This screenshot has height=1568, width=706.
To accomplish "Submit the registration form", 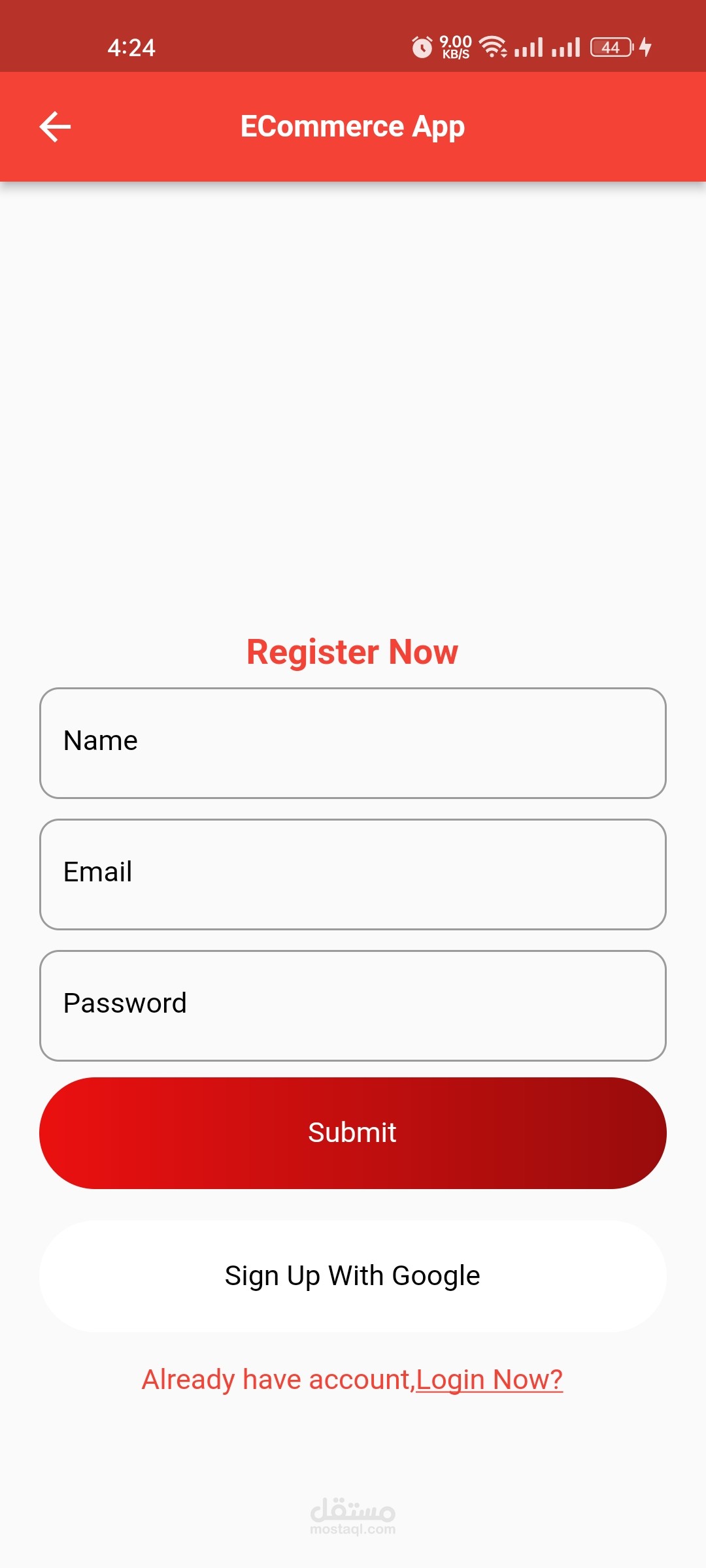I will (x=353, y=1133).
